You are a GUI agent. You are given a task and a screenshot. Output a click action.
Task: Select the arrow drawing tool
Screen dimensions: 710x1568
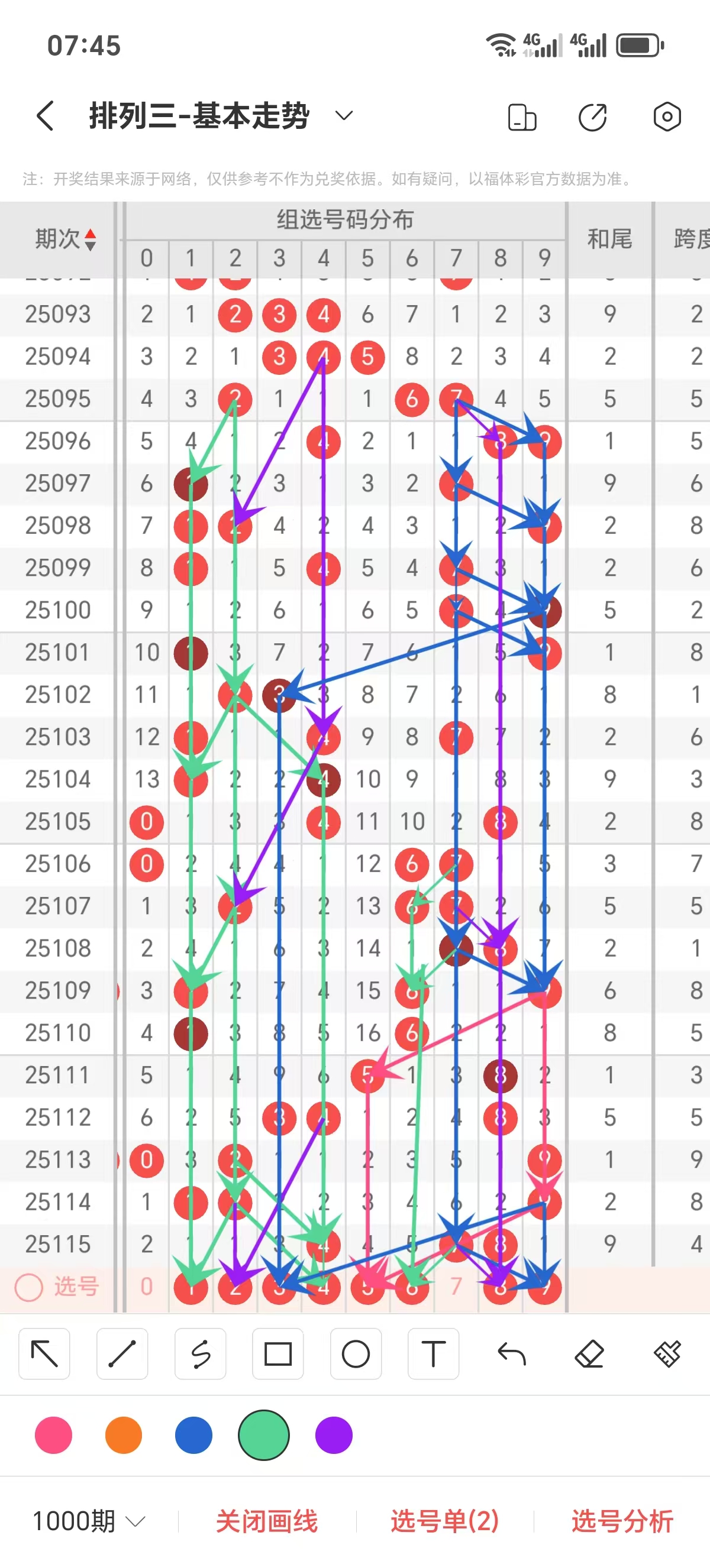pos(44,1354)
